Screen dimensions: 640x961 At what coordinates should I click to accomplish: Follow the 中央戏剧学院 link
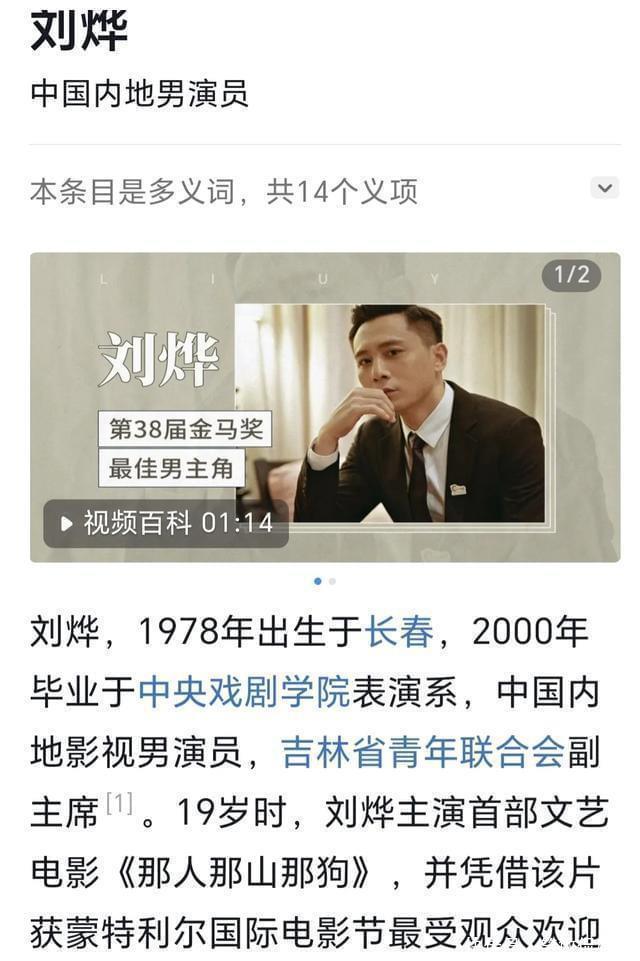243,692
